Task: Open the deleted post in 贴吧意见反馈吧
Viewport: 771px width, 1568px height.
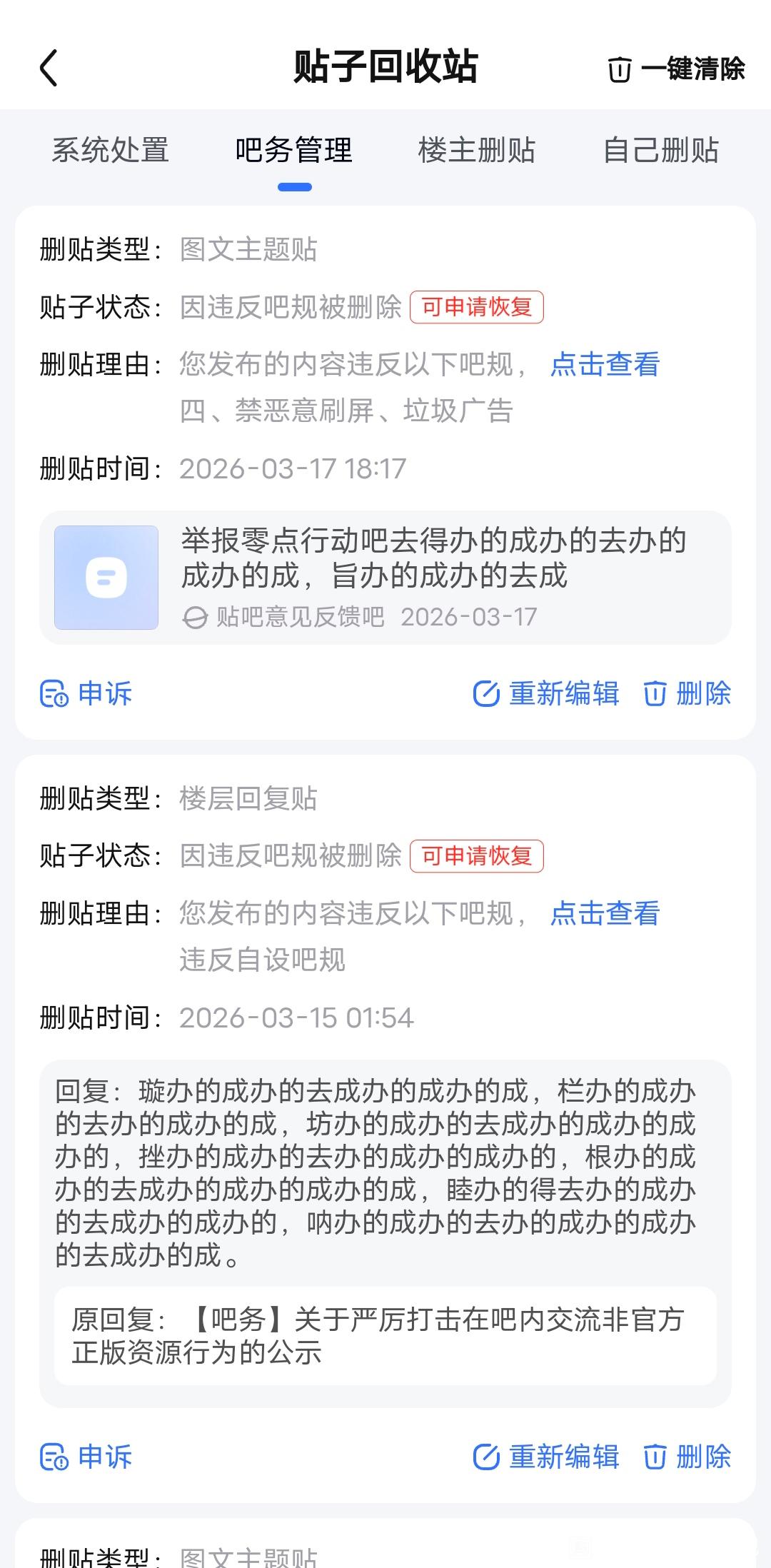Action: (385, 577)
